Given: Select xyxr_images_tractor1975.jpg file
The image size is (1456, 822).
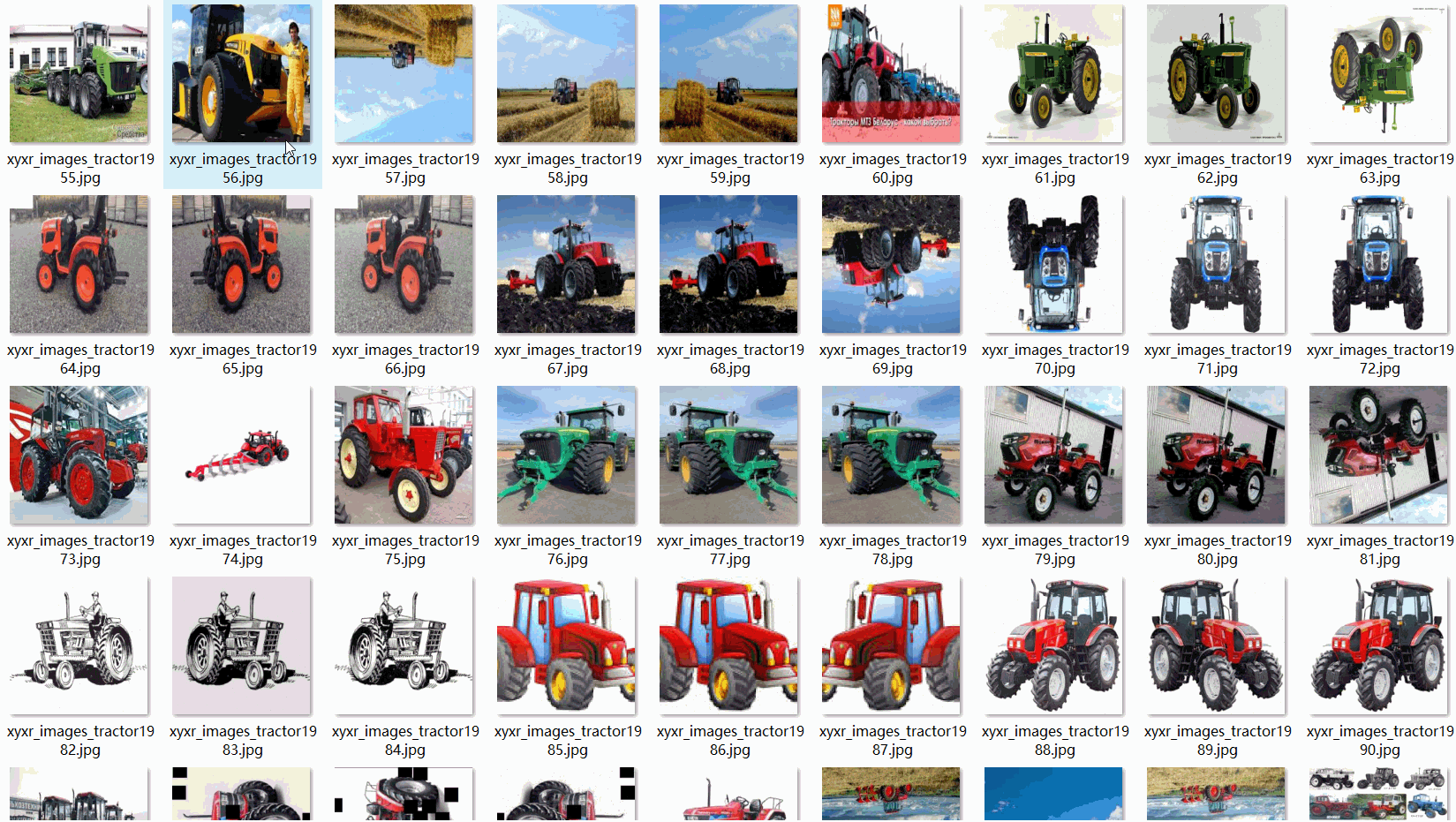Looking at the screenshot, I should point(404,456).
